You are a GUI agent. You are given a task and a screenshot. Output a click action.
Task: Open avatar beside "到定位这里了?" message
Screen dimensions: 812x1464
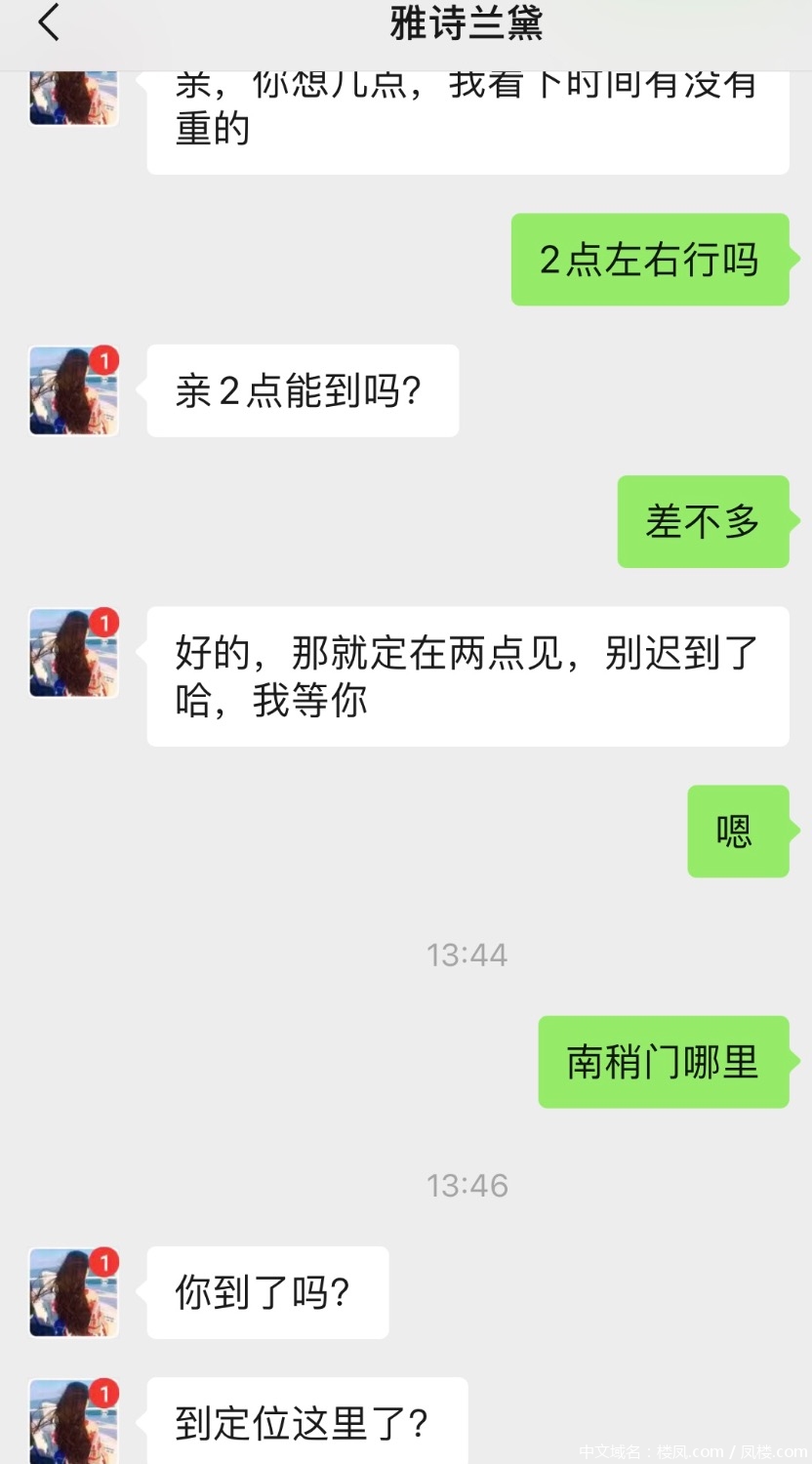(73, 1421)
